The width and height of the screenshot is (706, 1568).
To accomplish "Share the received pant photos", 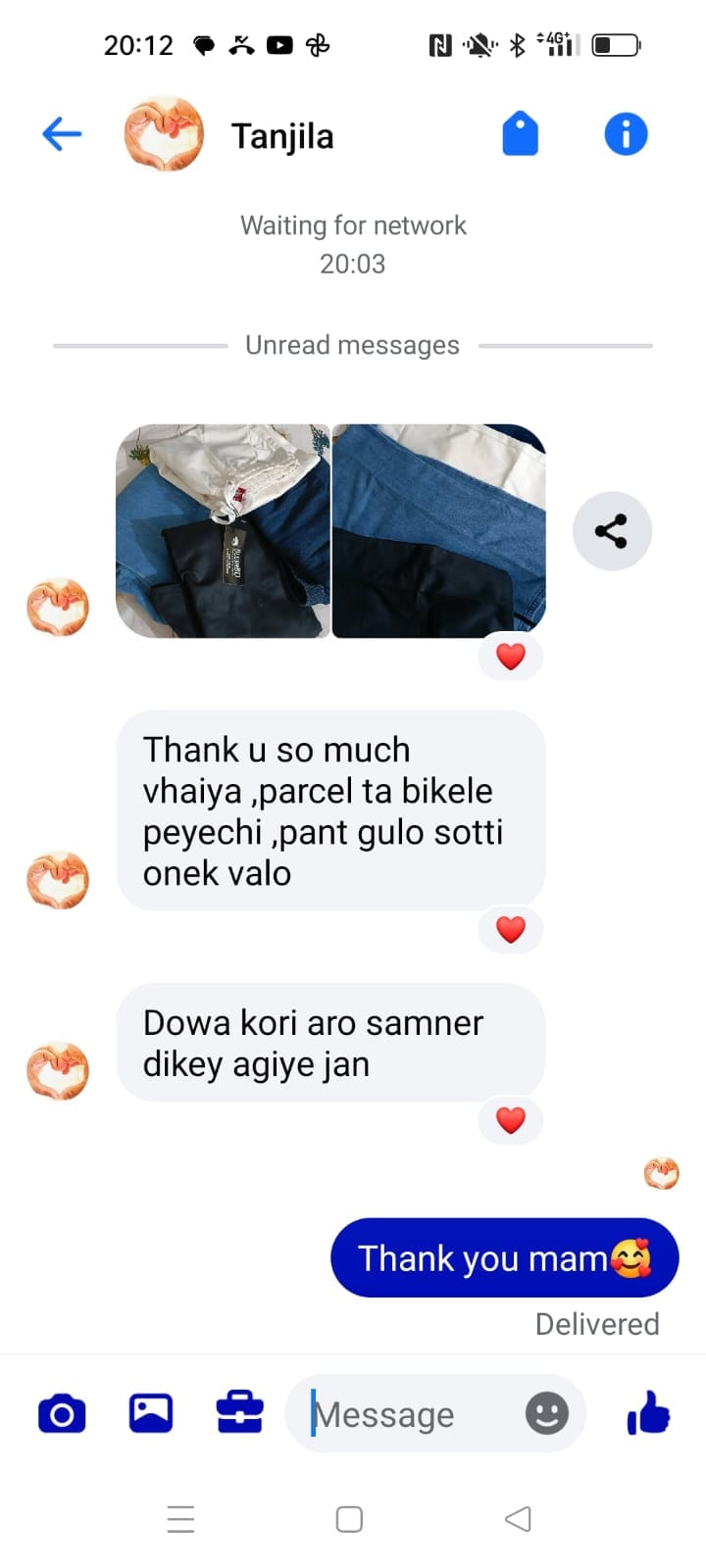I will 612,531.
